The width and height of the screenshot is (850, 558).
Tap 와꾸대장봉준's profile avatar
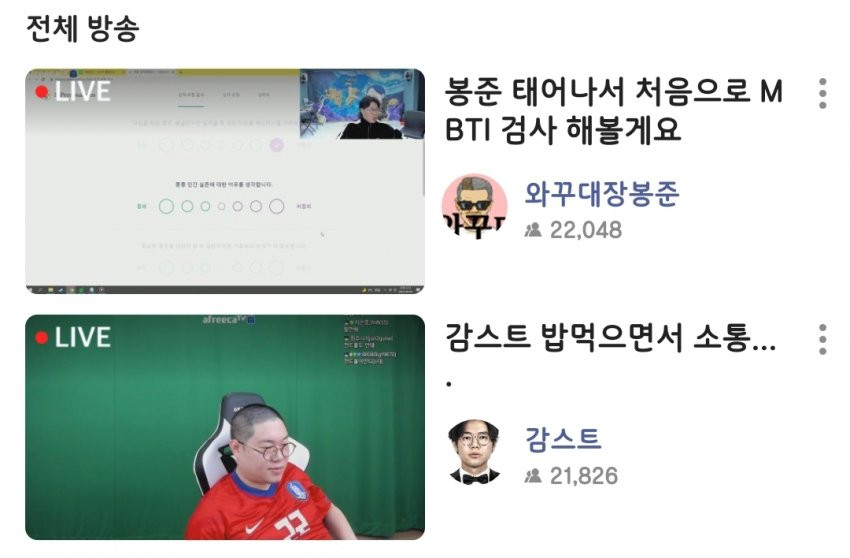(475, 207)
